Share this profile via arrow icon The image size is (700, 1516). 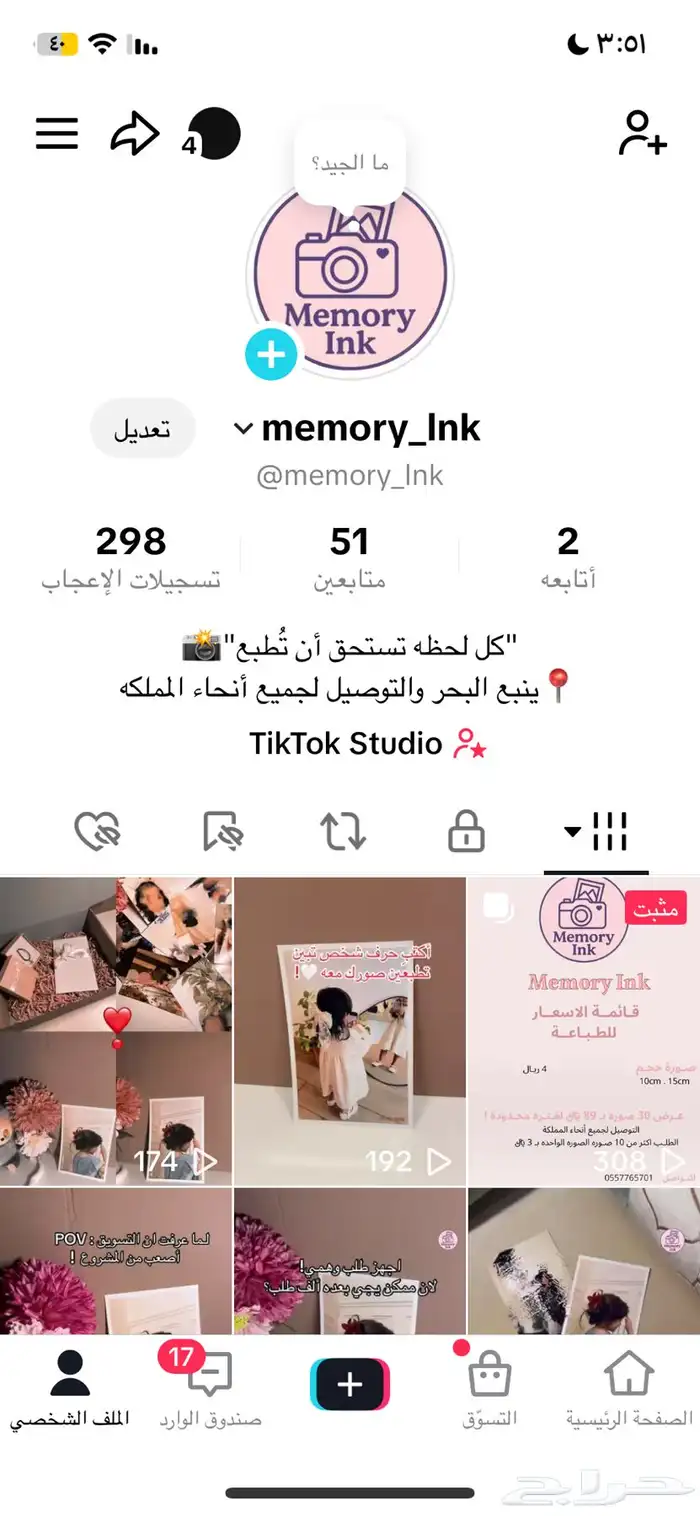(x=134, y=135)
